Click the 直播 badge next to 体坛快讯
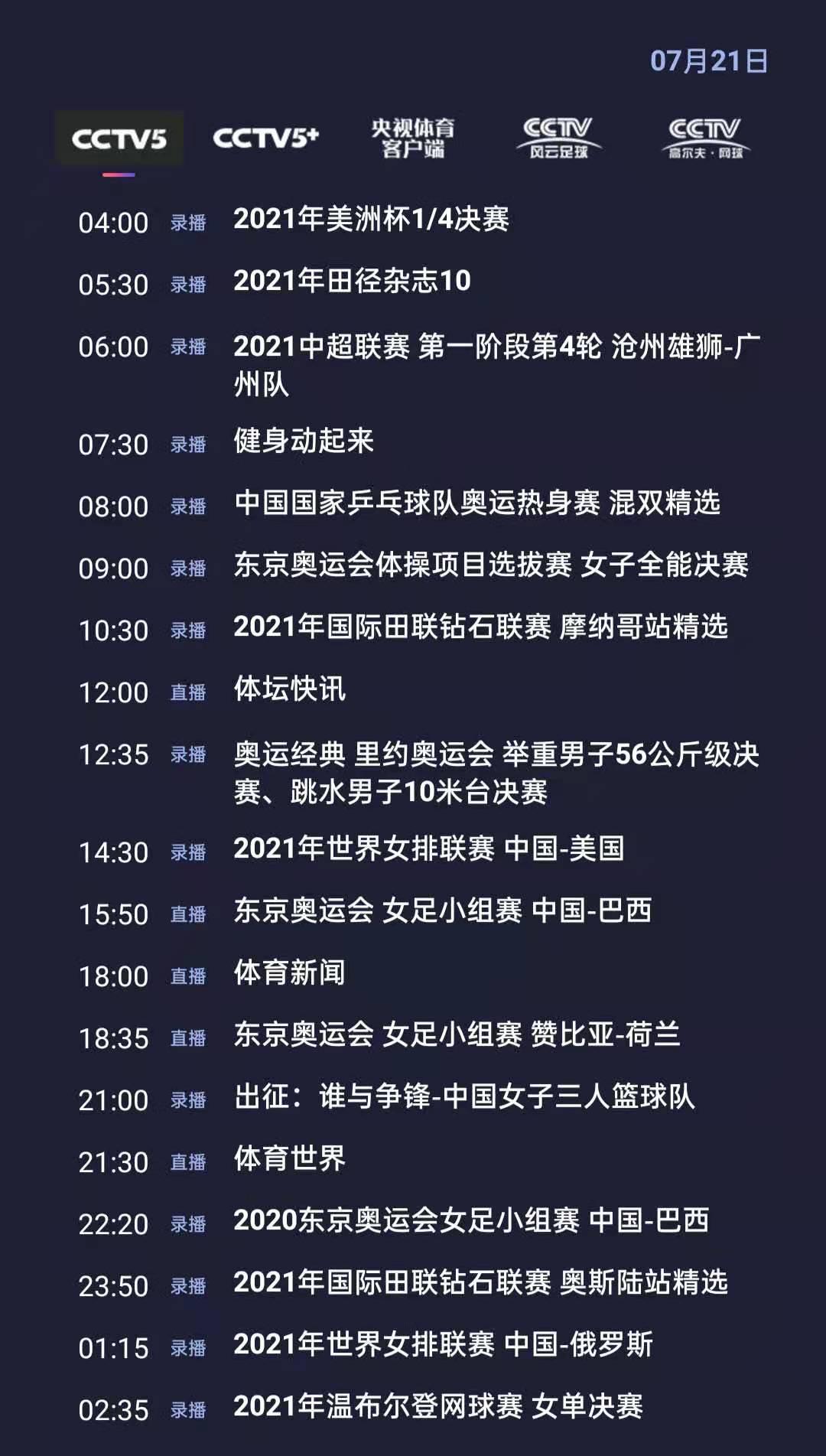The image size is (826, 1456). (x=188, y=692)
